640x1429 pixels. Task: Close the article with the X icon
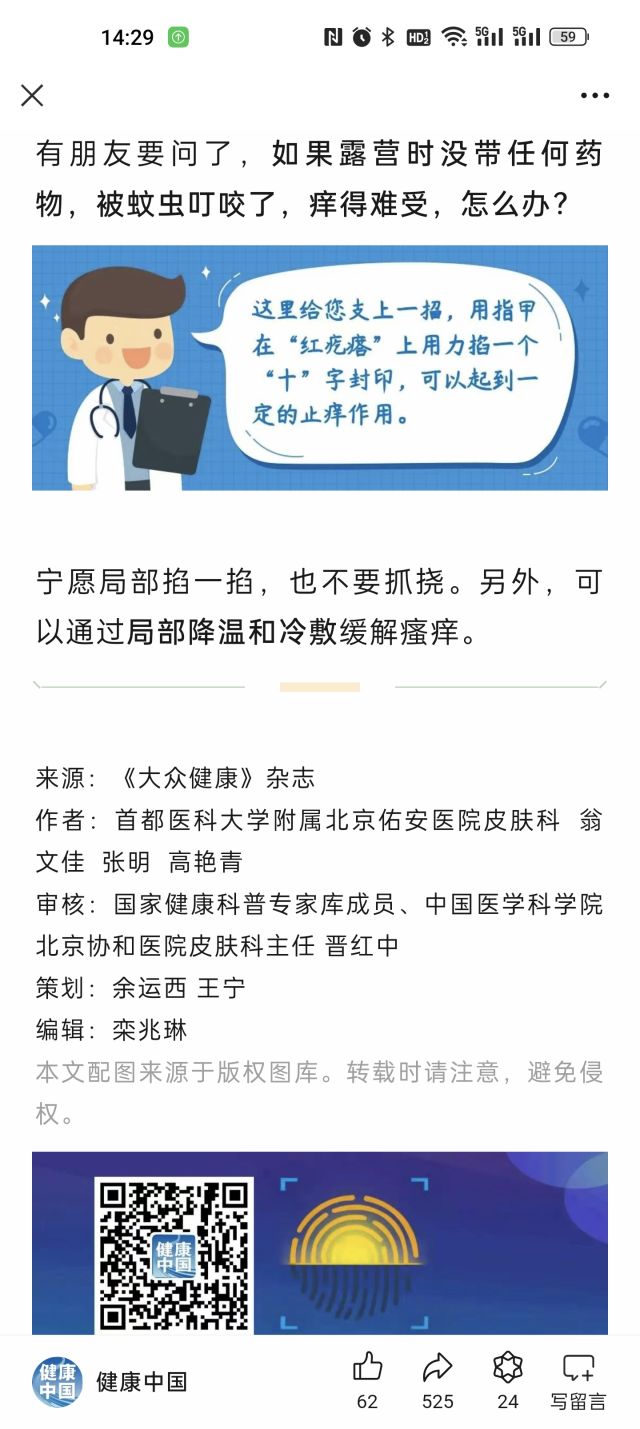32,95
